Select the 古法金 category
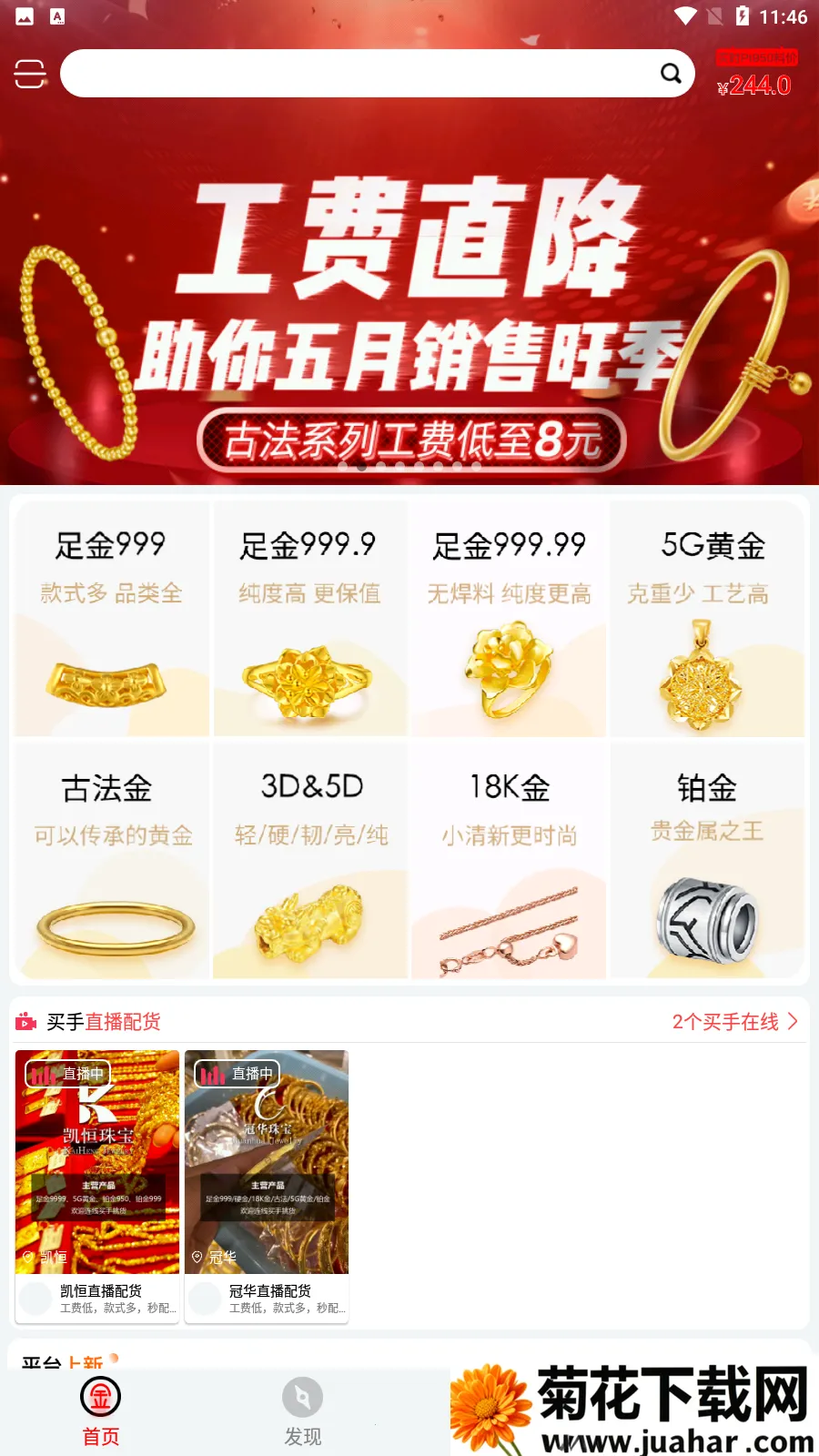This screenshot has width=819, height=1456. (111, 860)
